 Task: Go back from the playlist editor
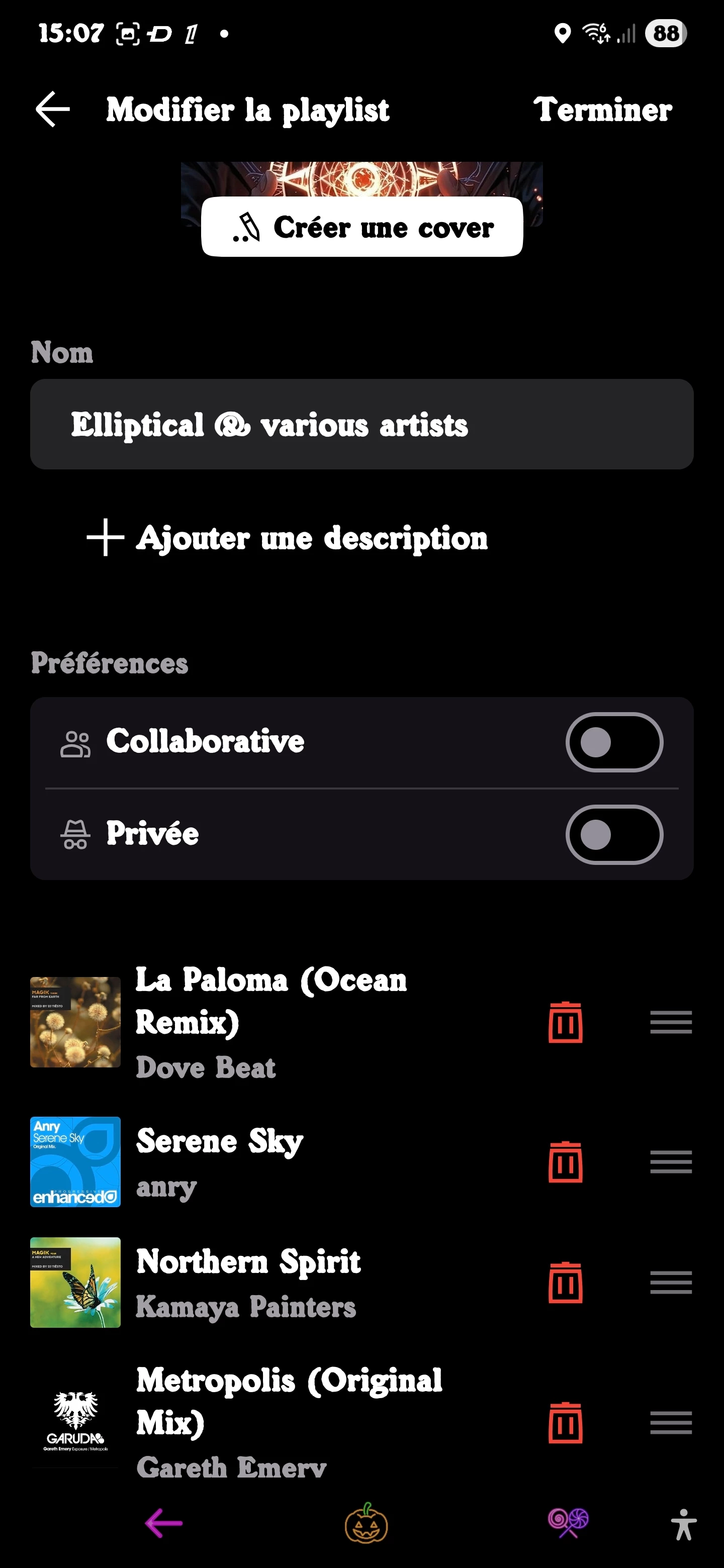(x=52, y=110)
